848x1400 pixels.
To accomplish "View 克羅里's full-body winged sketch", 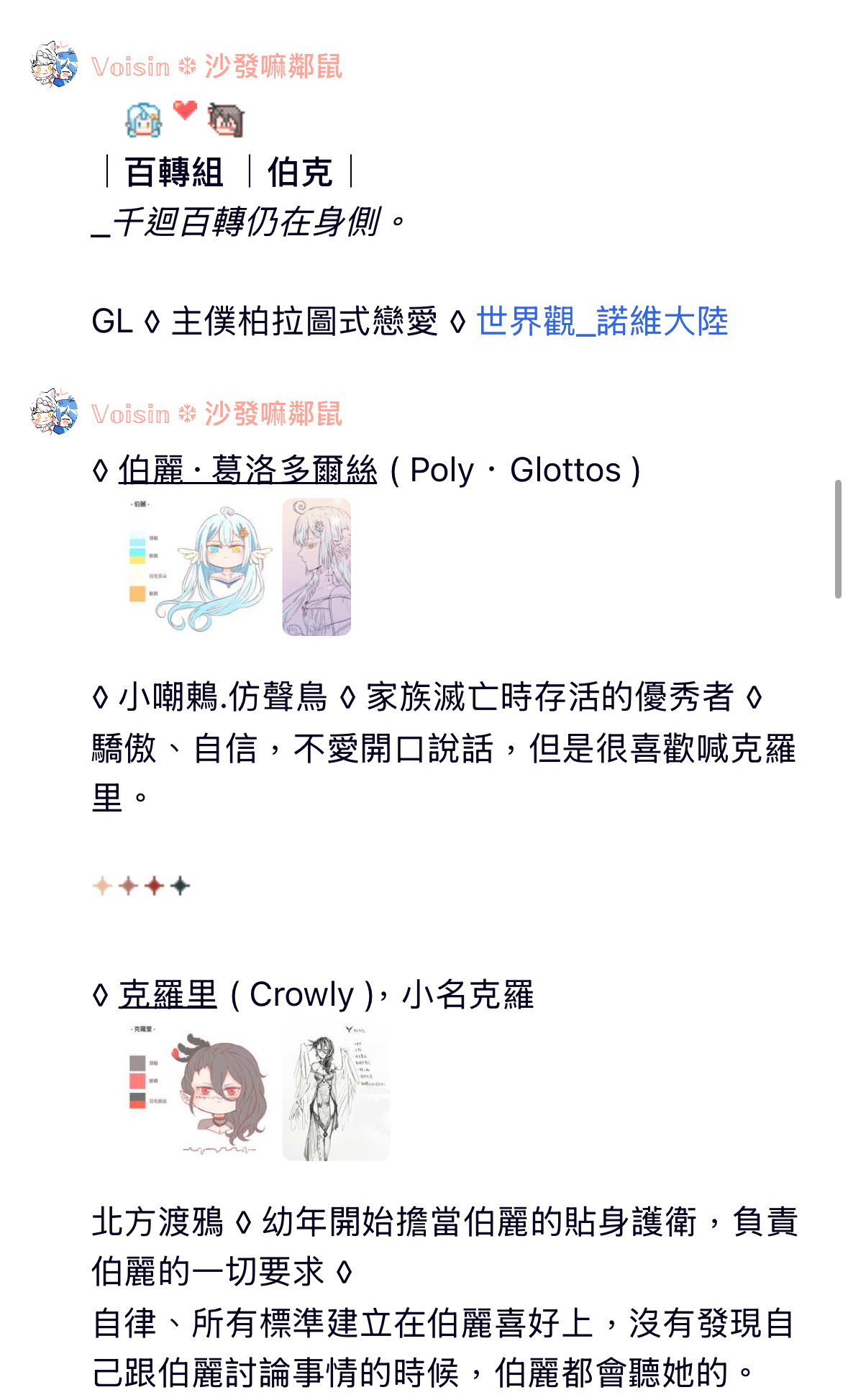I will (336, 1092).
